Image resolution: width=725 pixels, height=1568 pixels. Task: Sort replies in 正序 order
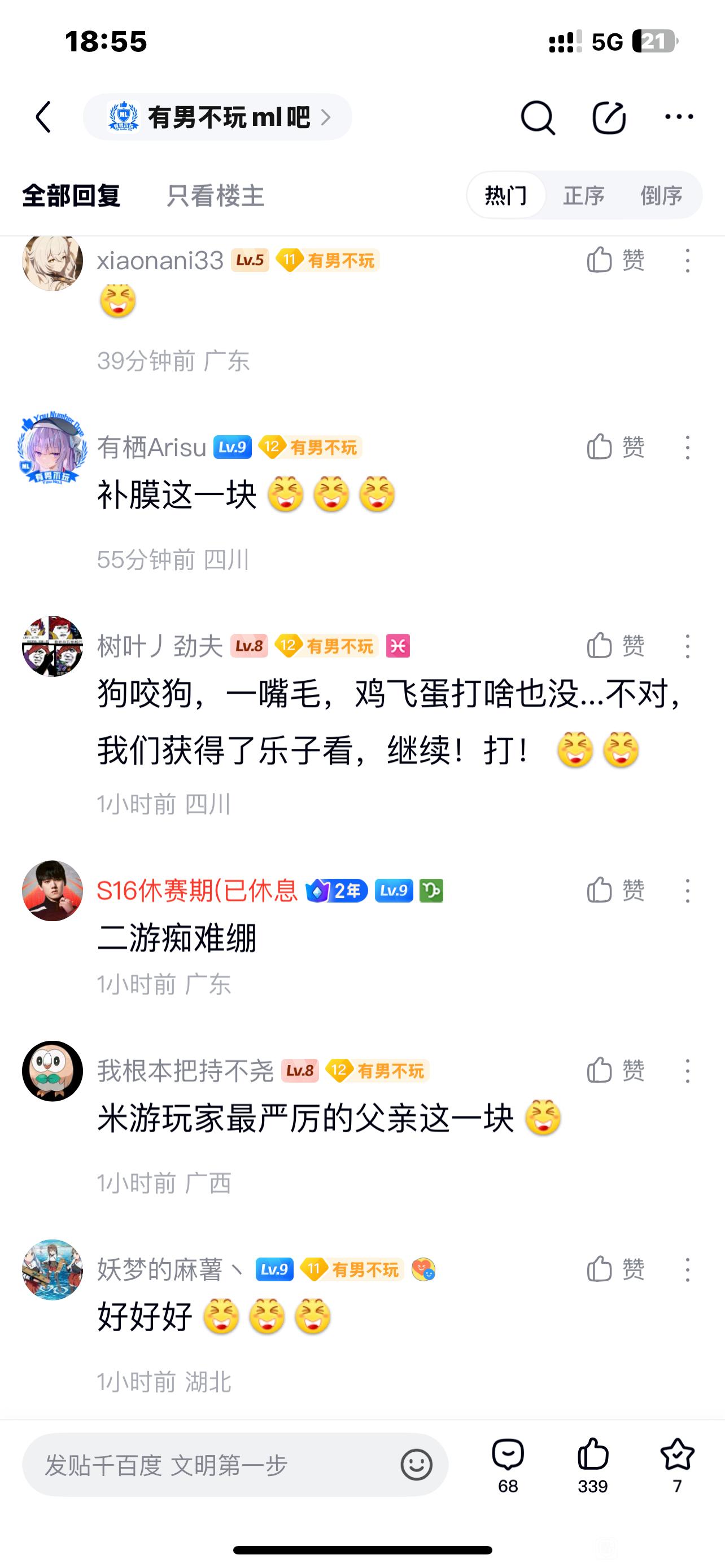(x=583, y=195)
